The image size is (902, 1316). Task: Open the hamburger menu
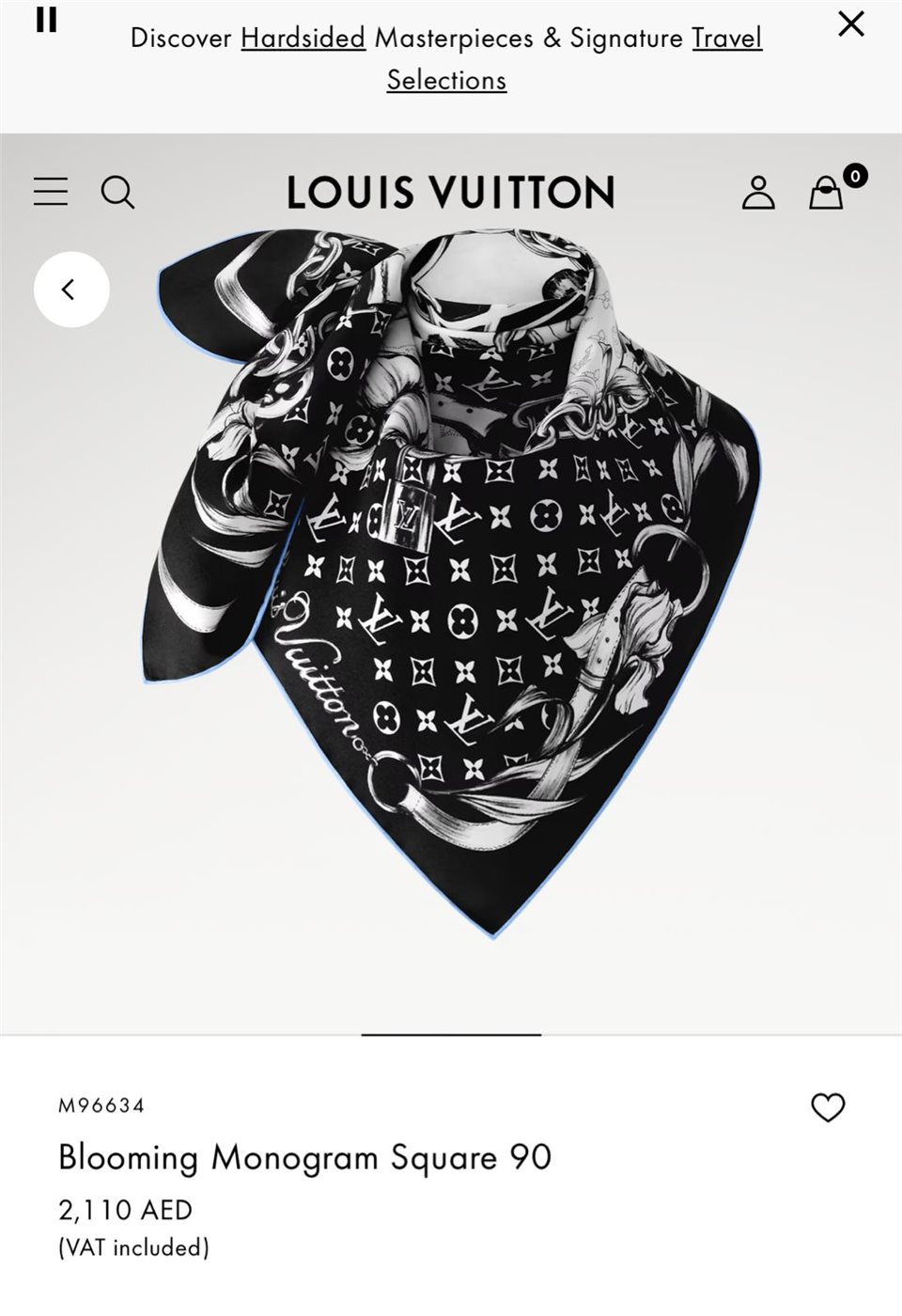(x=51, y=192)
